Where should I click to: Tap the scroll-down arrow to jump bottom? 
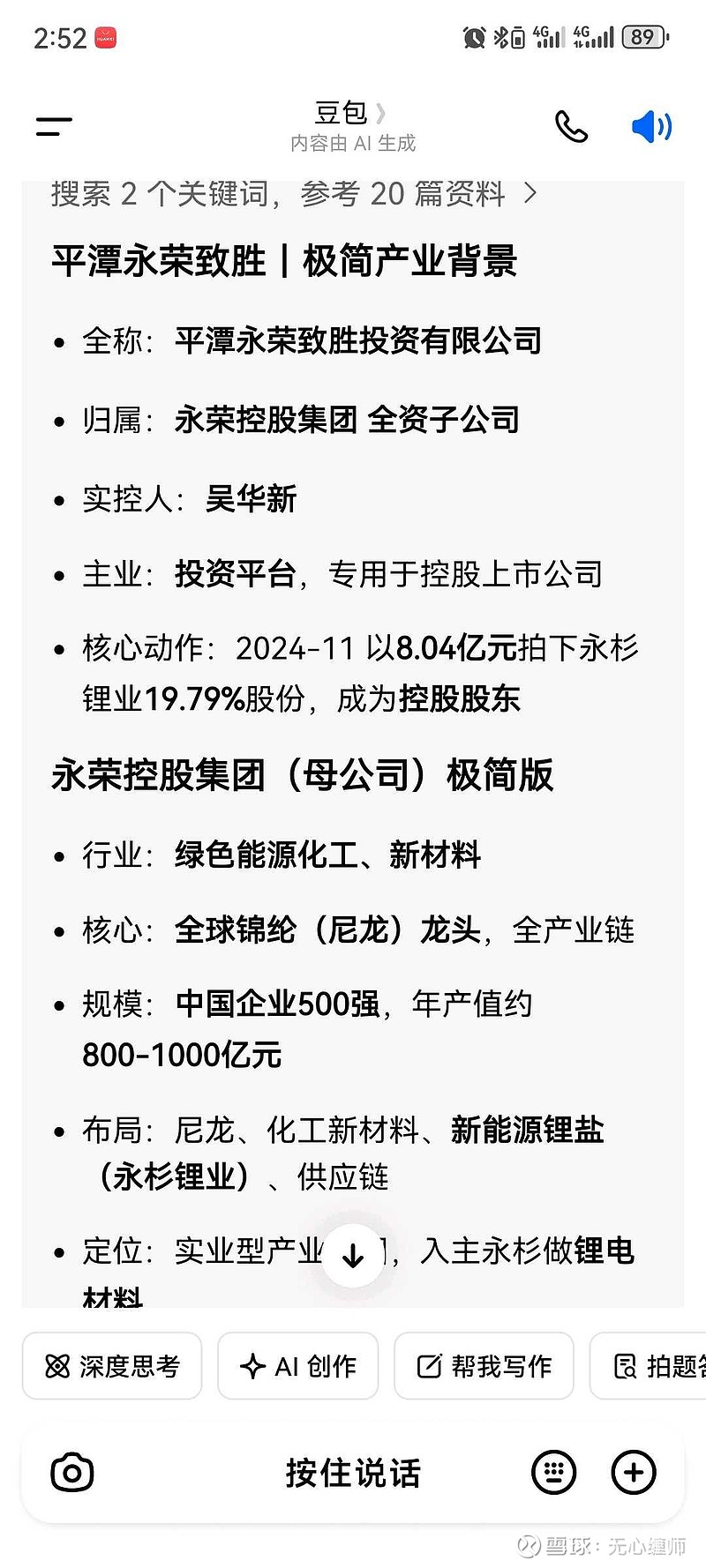click(x=353, y=1255)
